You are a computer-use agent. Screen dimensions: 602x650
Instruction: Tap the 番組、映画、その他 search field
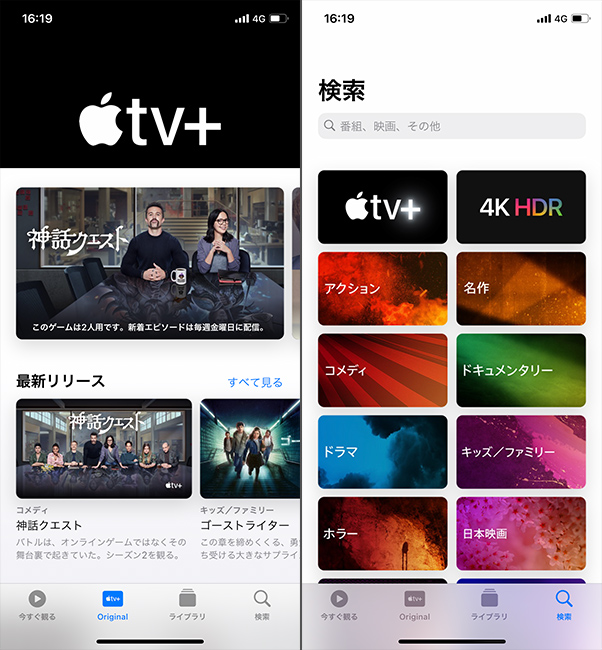pyautogui.click(x=451, y=127)
